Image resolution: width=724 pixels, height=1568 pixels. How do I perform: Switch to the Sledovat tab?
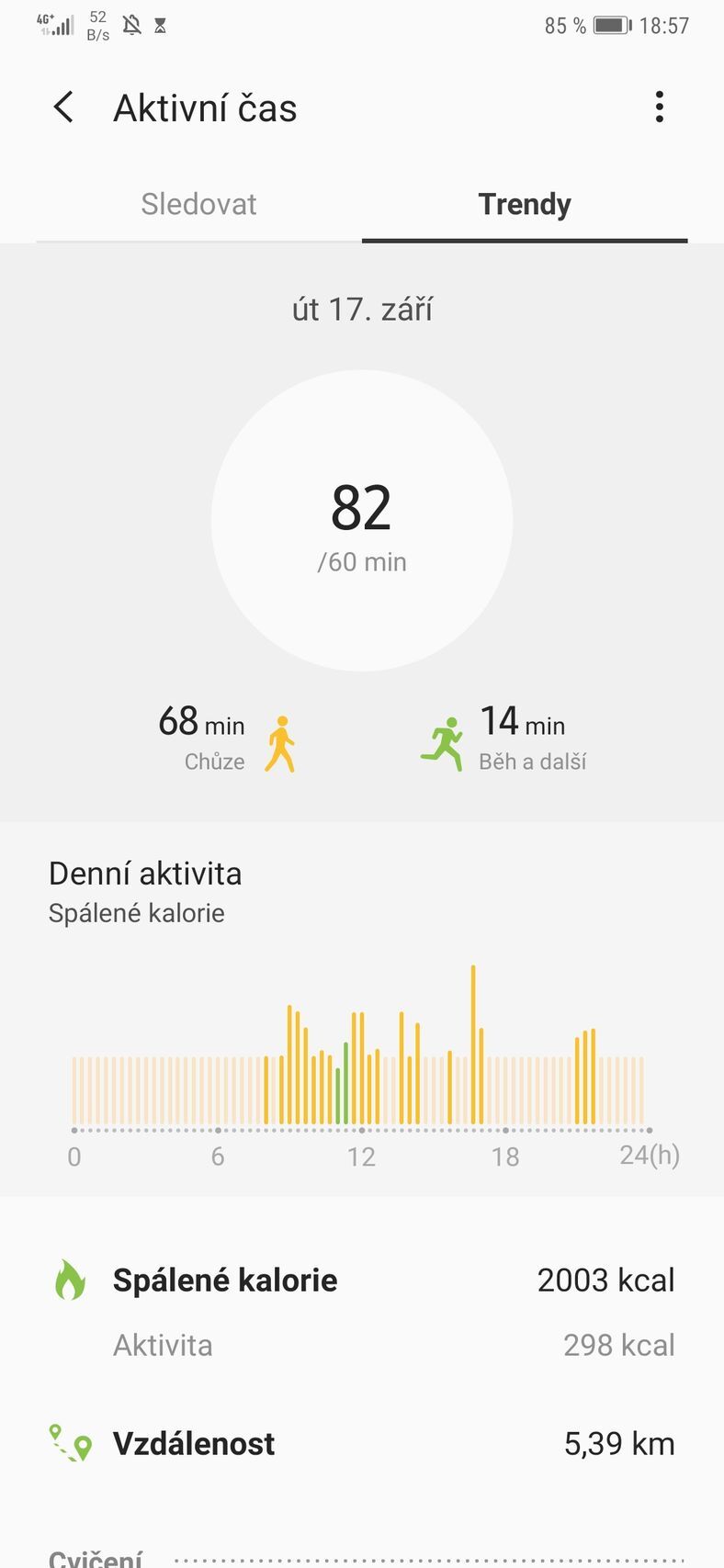pyautogui.click(x=198, y=204)
